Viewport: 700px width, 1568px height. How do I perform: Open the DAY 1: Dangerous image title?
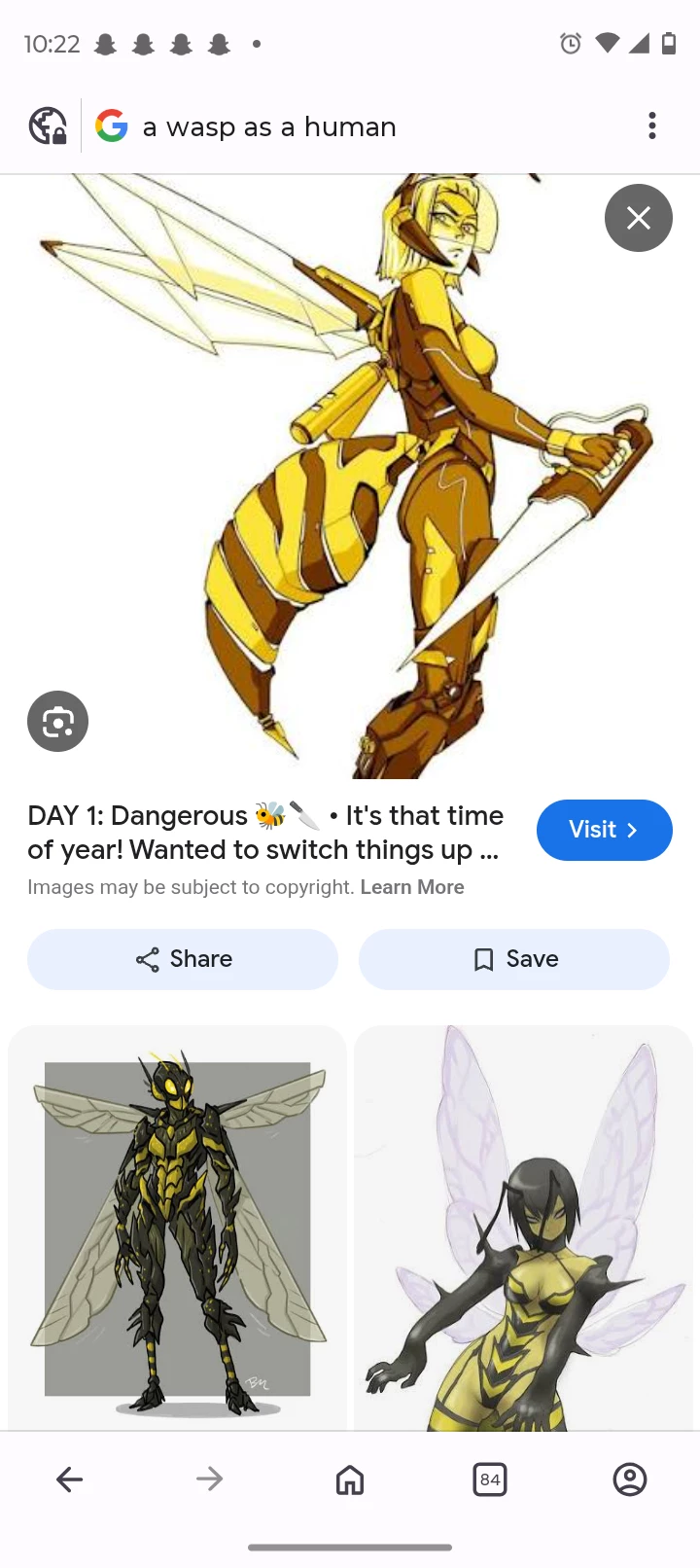[x=264, y=832]
